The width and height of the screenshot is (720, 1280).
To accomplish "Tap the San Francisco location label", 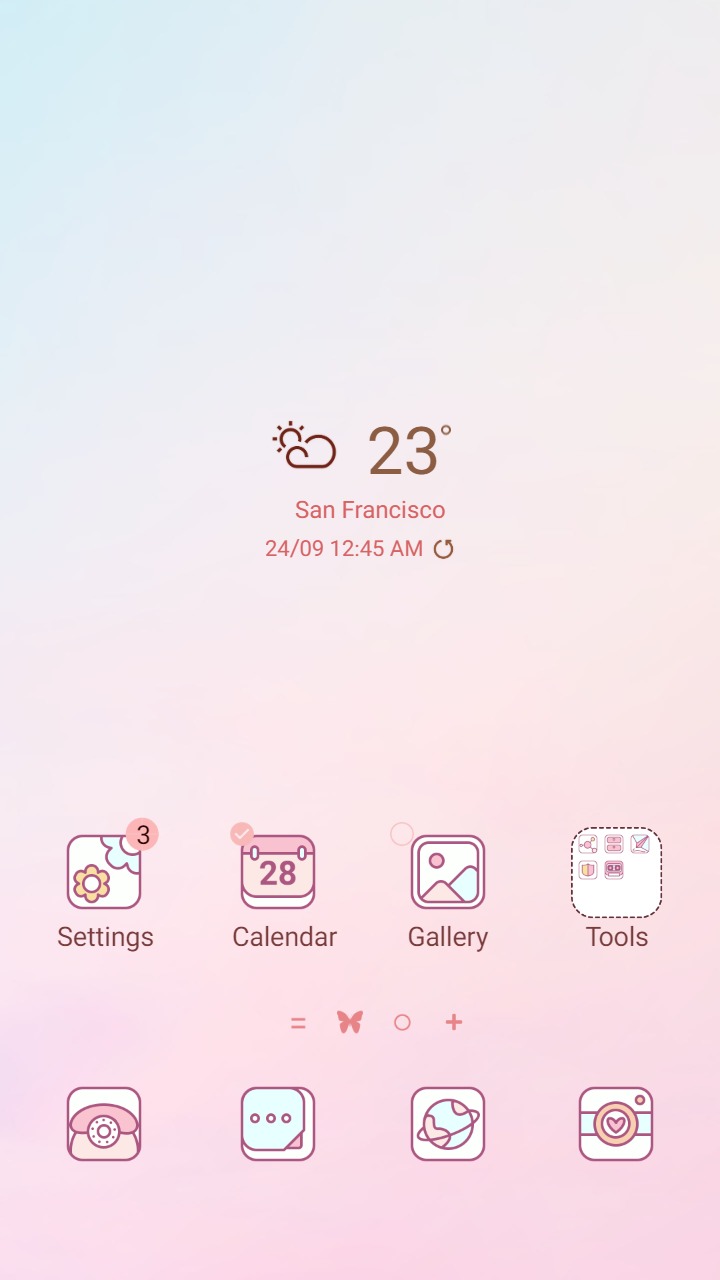I will pyautogui.click(x=369, y=509).
